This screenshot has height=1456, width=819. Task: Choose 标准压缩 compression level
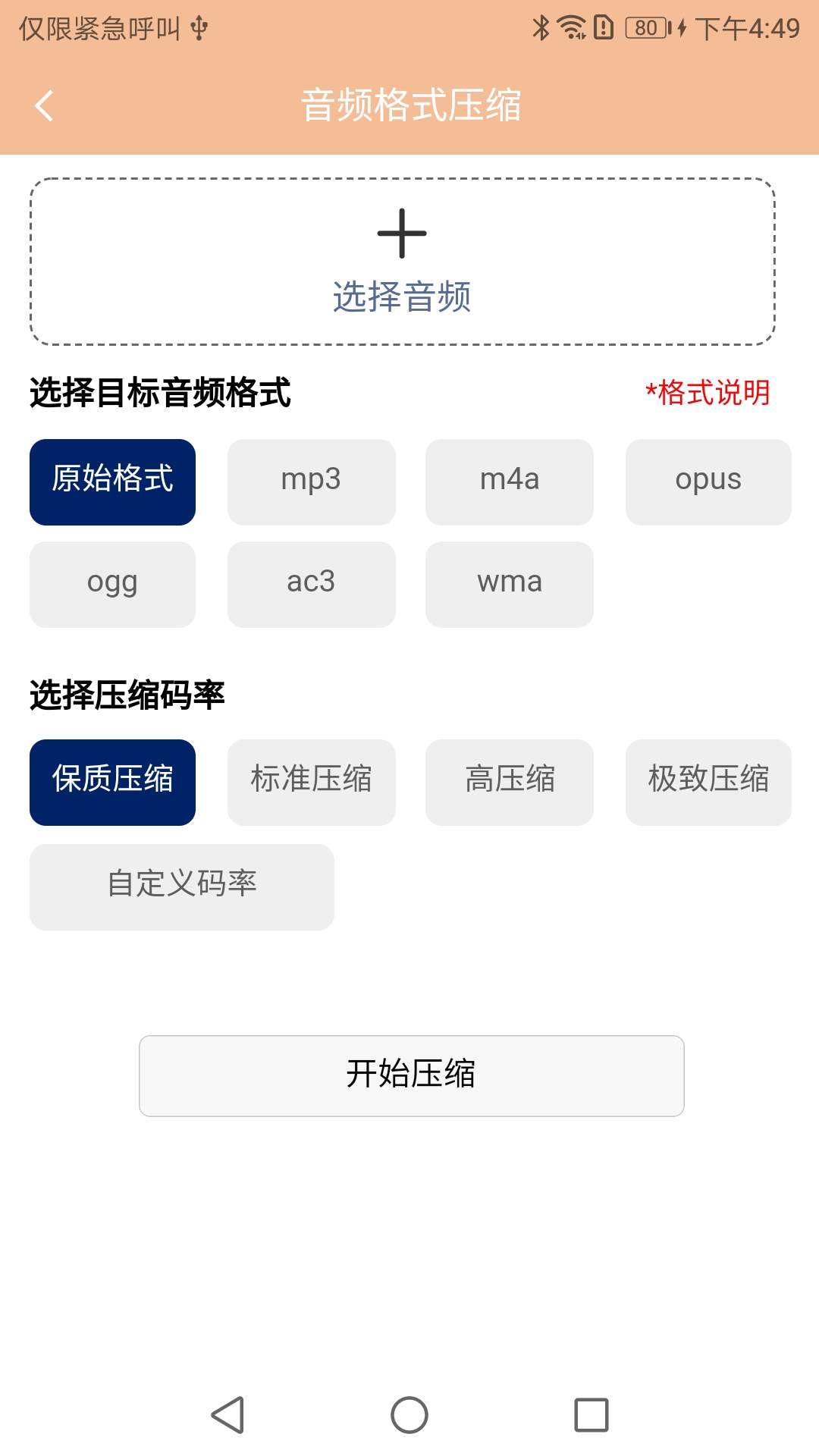click(x=311, y=781)
